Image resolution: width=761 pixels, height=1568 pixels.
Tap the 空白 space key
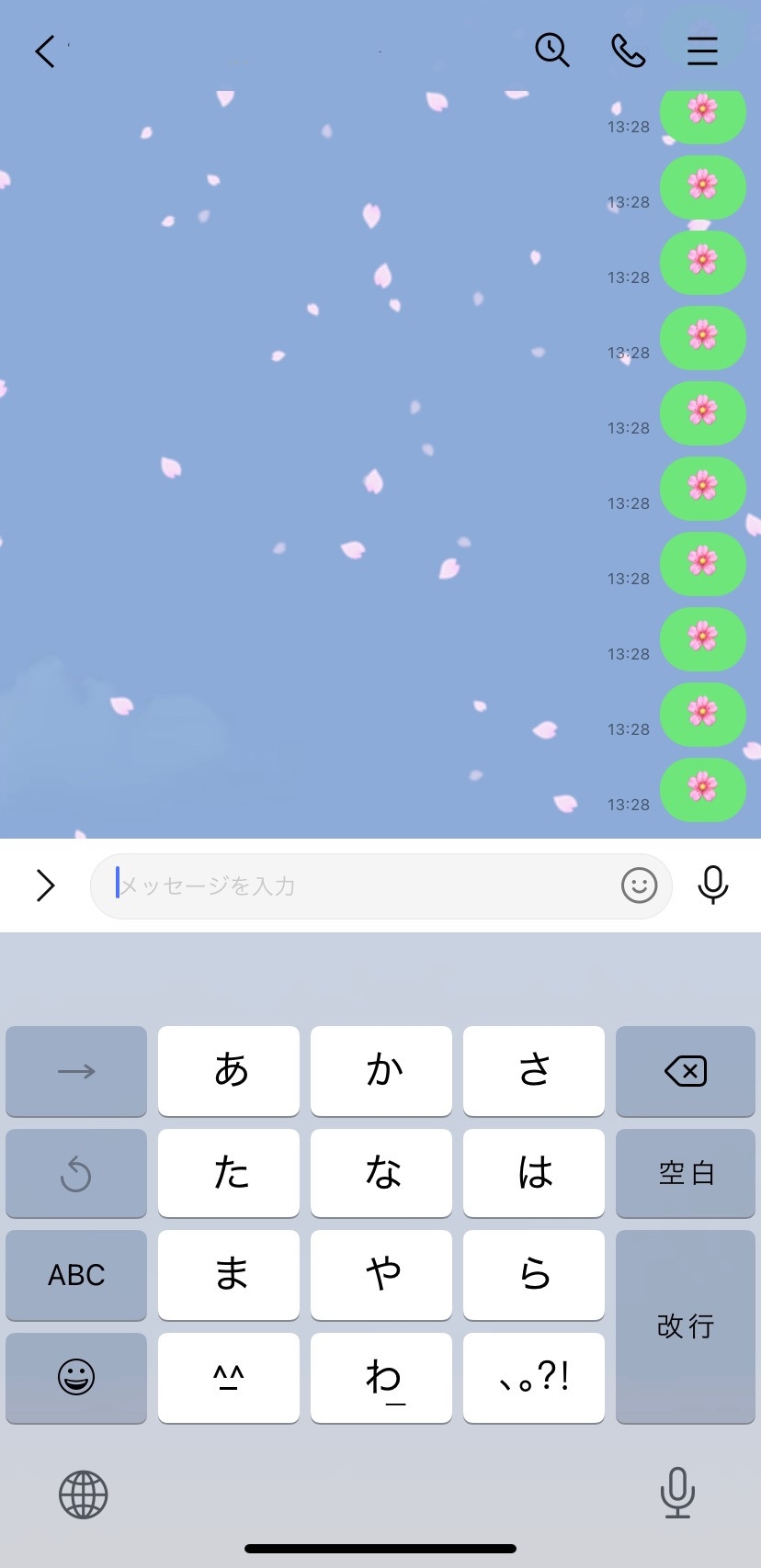685,1173
